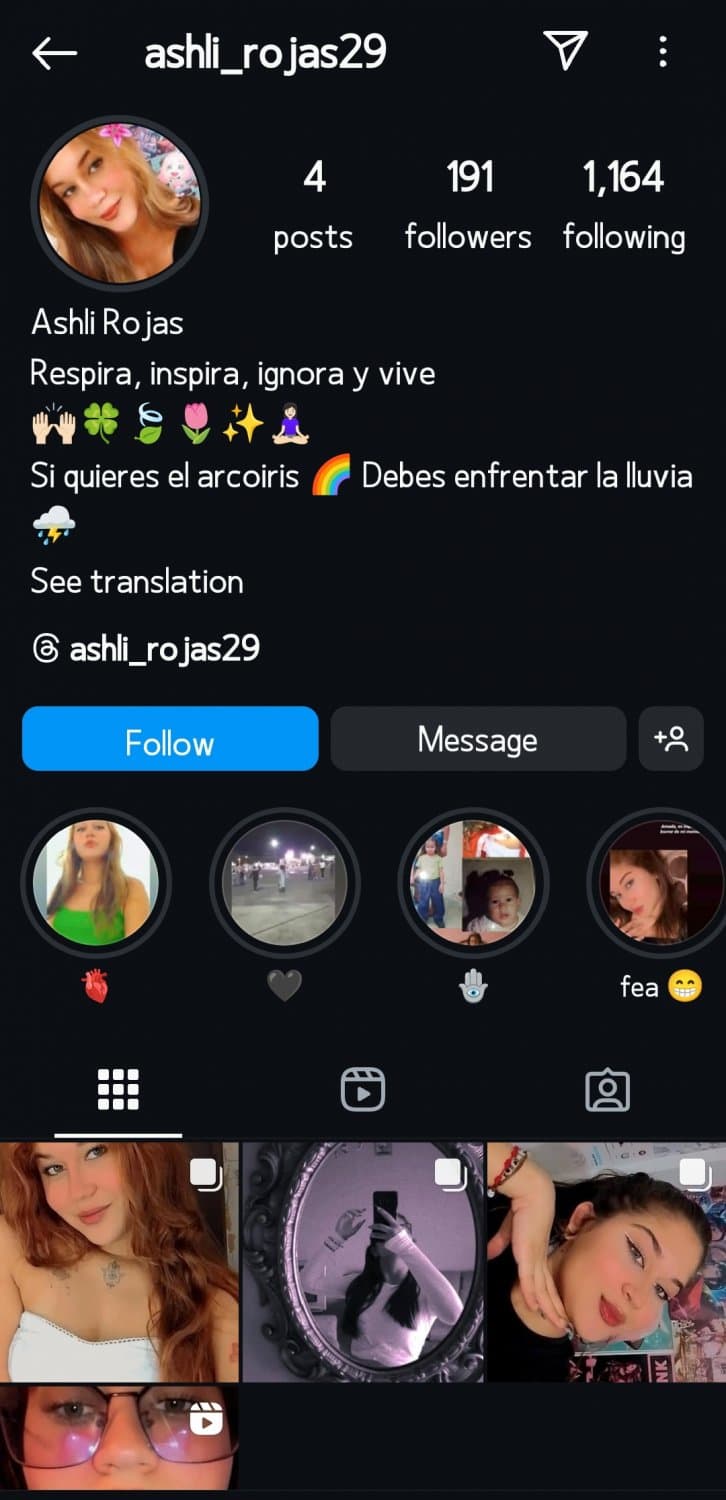
Task: Go back using the arrow icon
Action: 54,53
